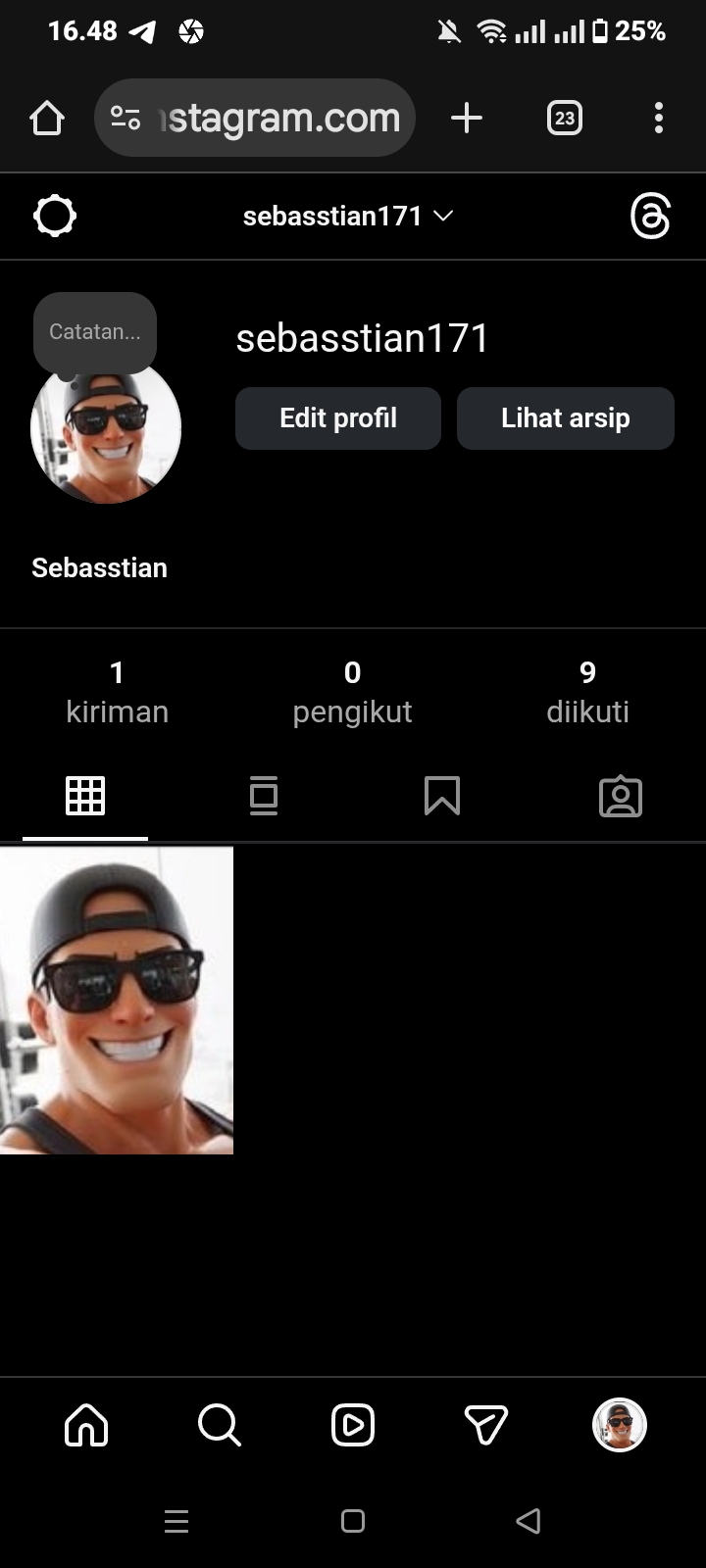Open Lihat arsip archive
This screenshot has height=1568, width=706.
pos(566,418)
